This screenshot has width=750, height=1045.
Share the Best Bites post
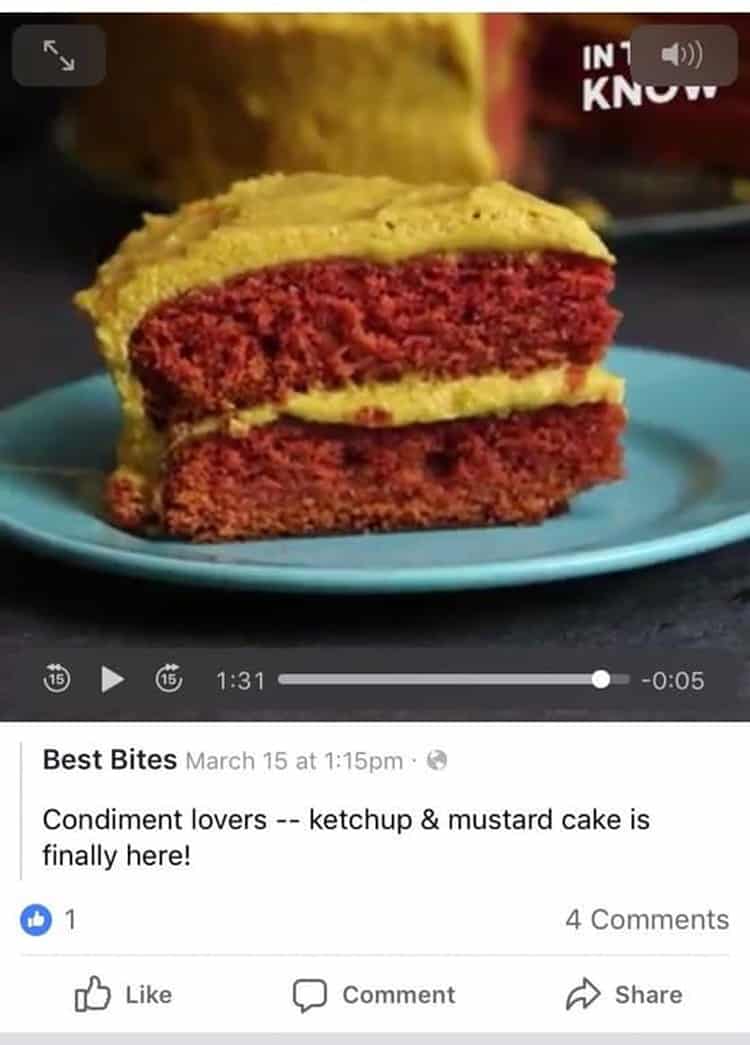click(x=624, y=995)
